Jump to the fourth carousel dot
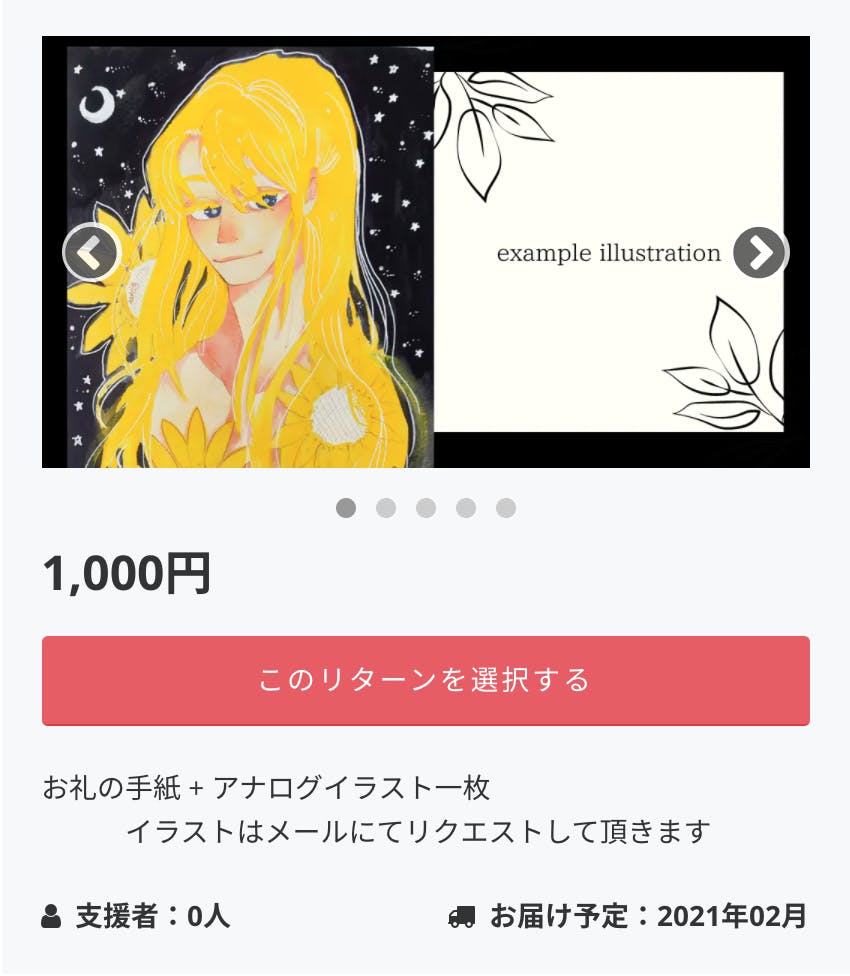The image size is (850, 976). click(x=466, y=508)
